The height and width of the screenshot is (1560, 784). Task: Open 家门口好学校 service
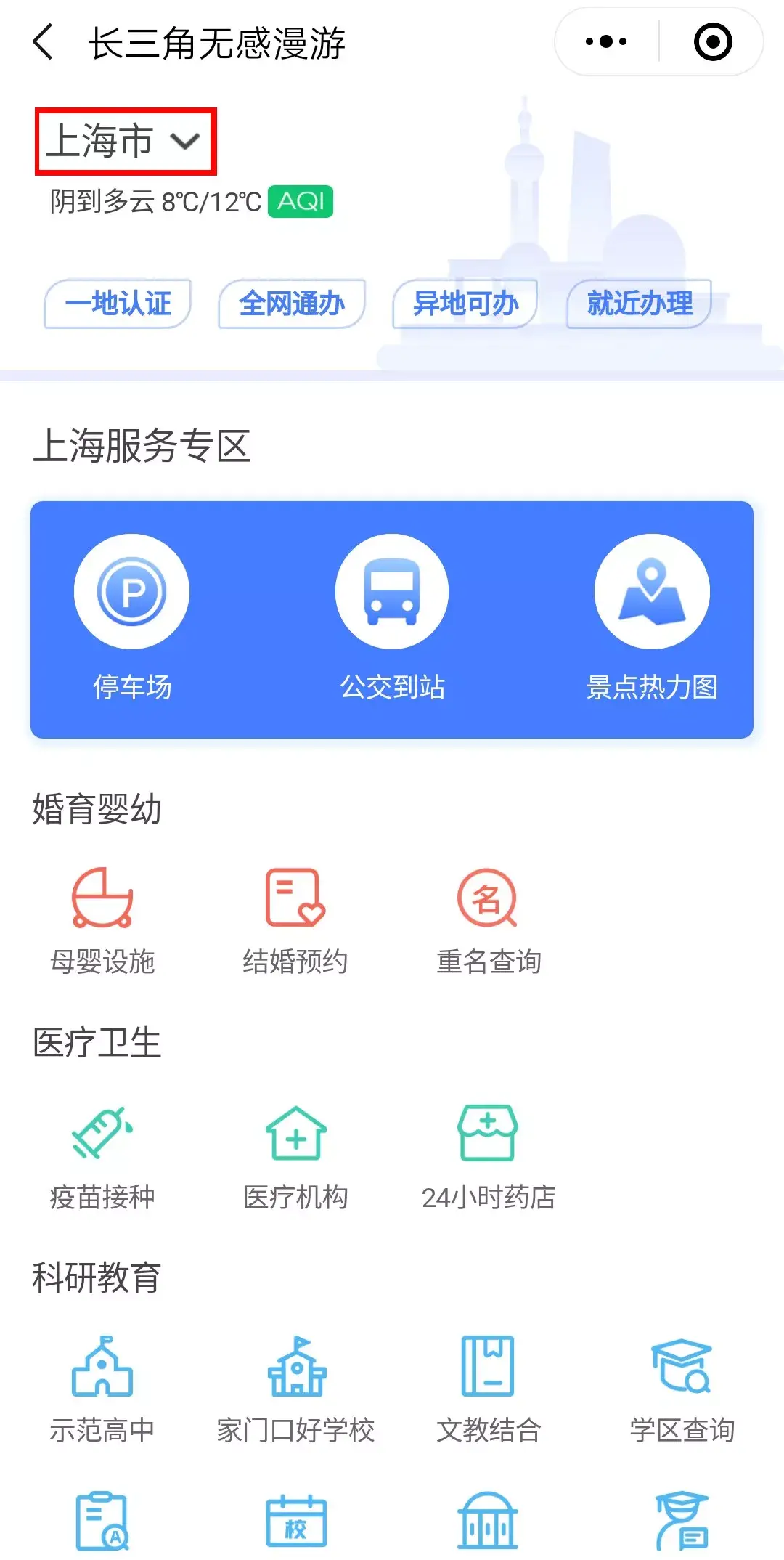tap(295, 1389)
